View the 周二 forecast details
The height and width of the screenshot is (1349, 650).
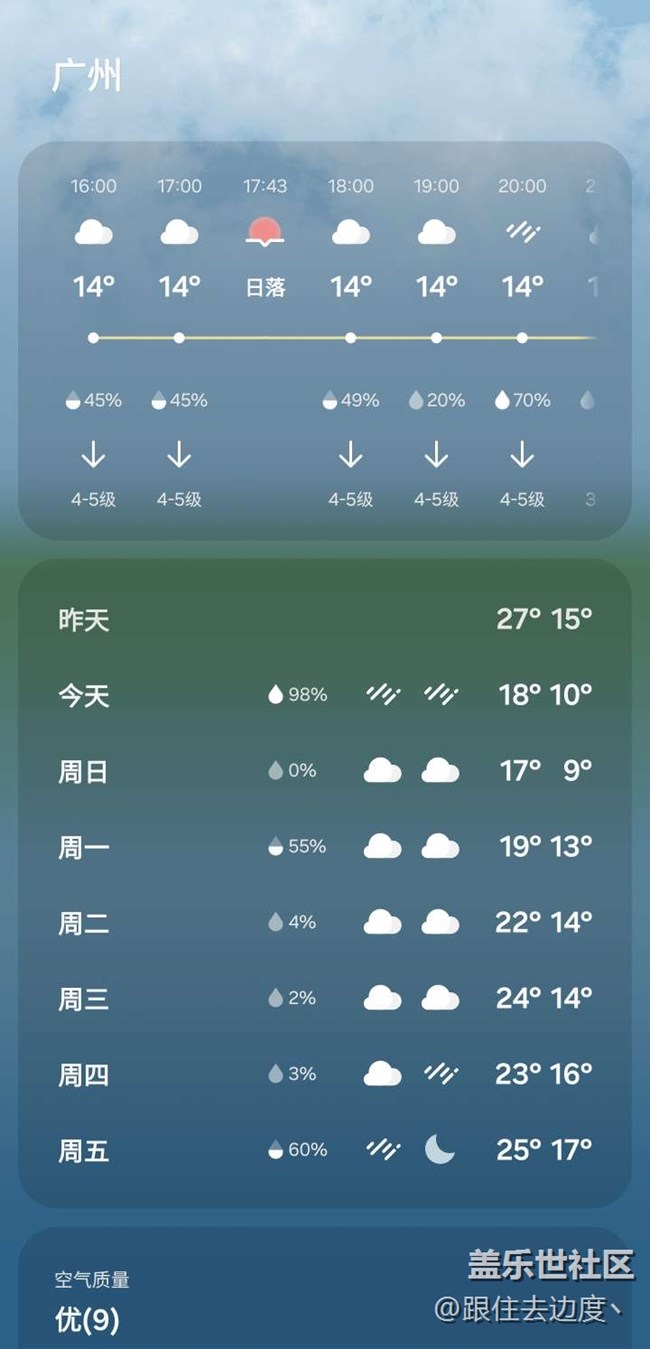tap(324, 922)
